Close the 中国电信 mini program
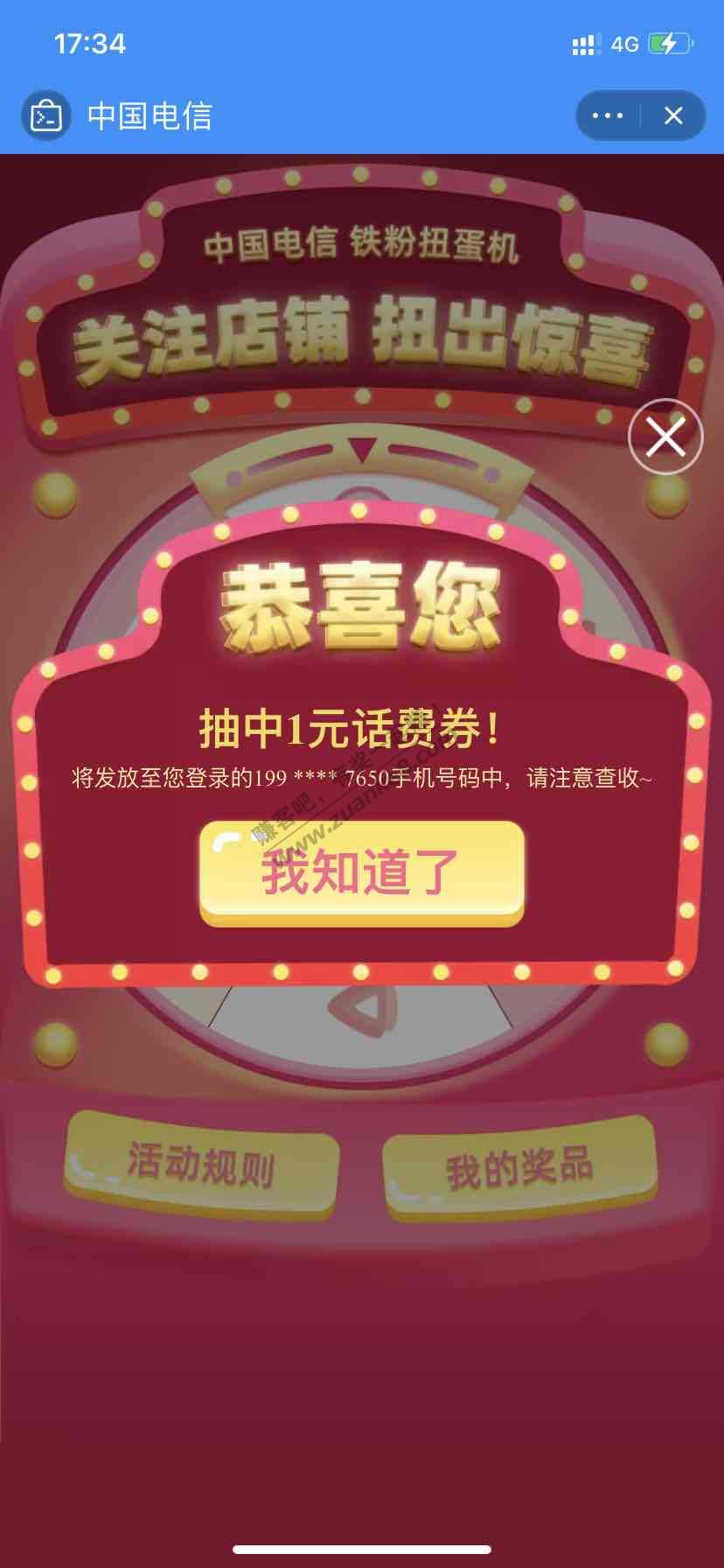724x1568 pixels. [x=673, y=115]
